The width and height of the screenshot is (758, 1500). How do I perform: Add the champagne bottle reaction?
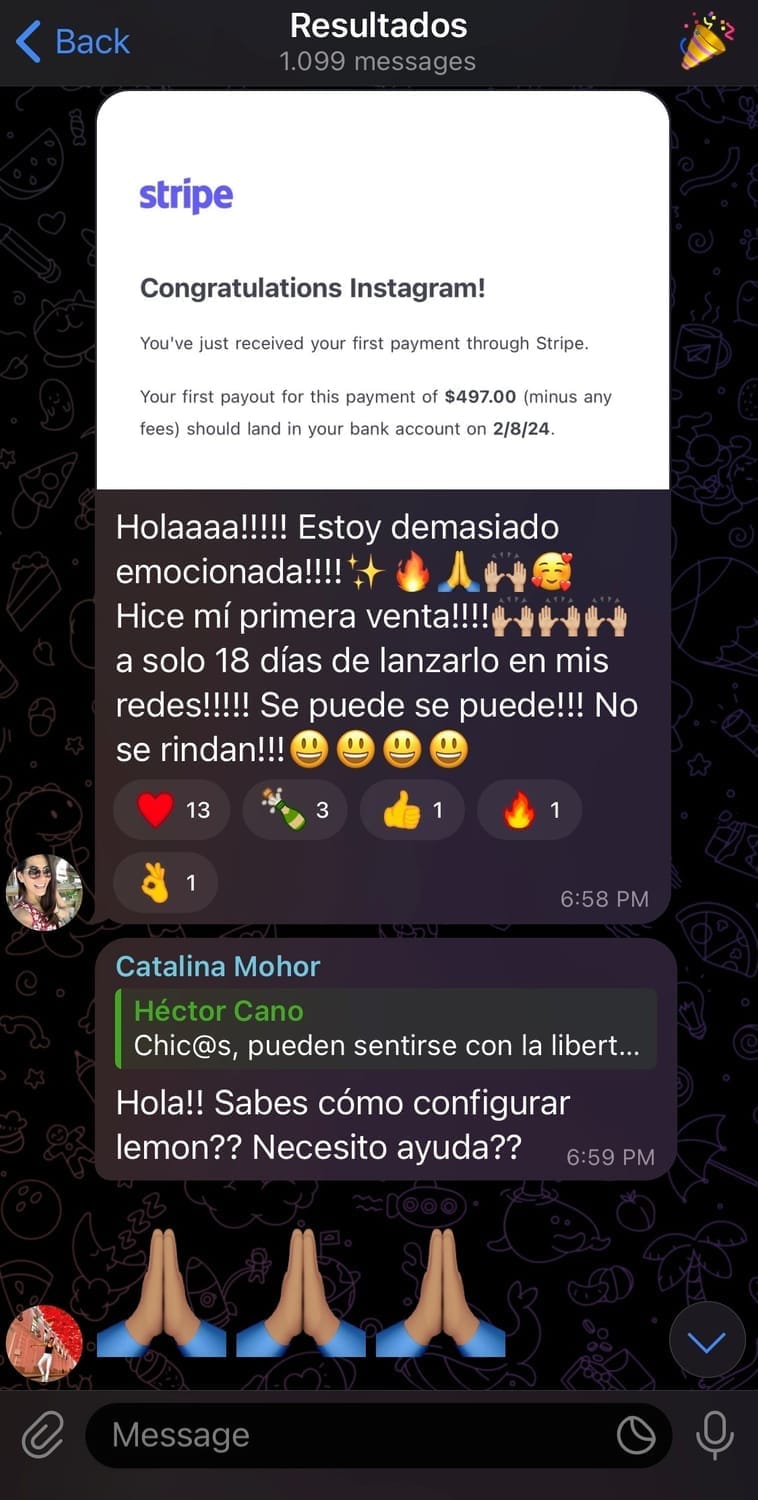pos(295,809)
